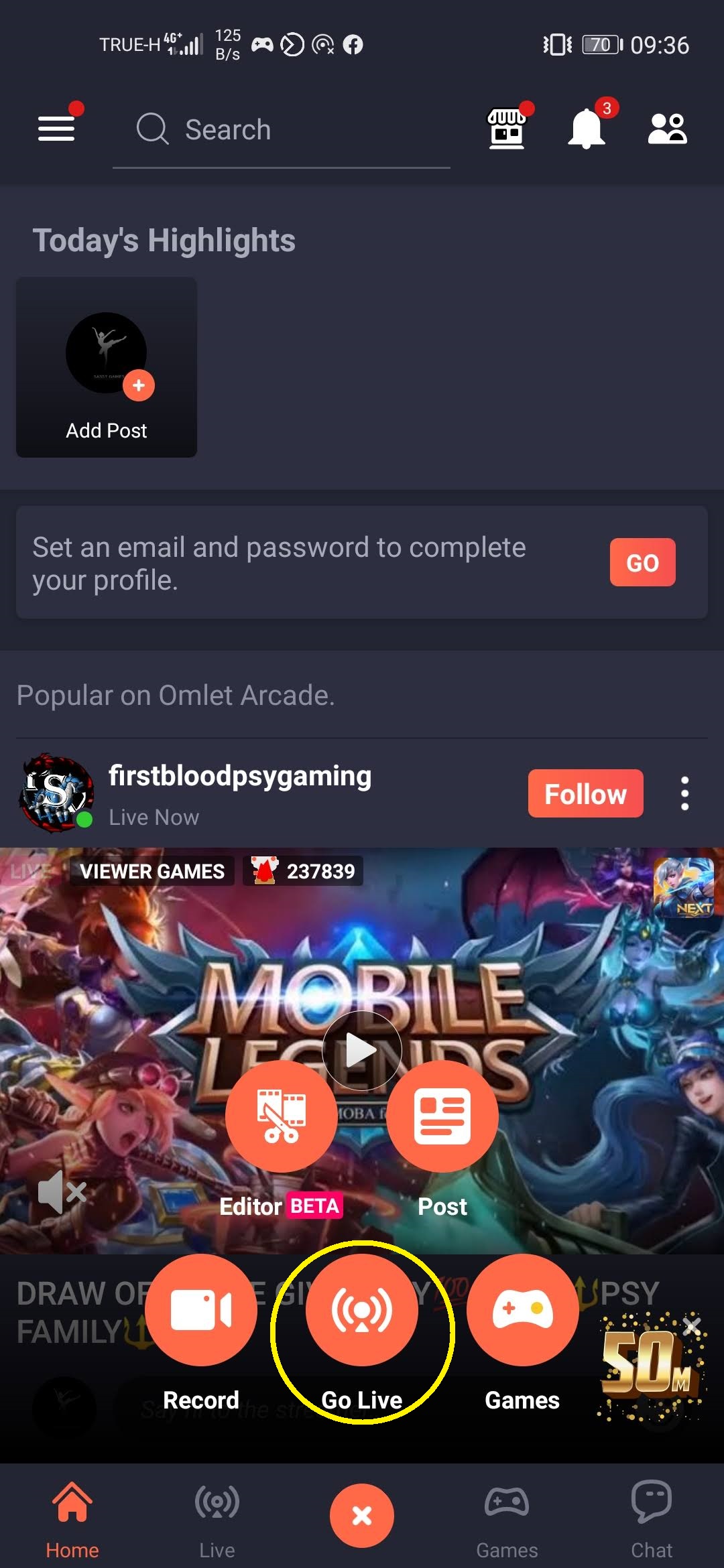The width and height of the screenshot is (724, 1568).
Task: Unmute the stream audio
Action: [x=62, y=1192]
